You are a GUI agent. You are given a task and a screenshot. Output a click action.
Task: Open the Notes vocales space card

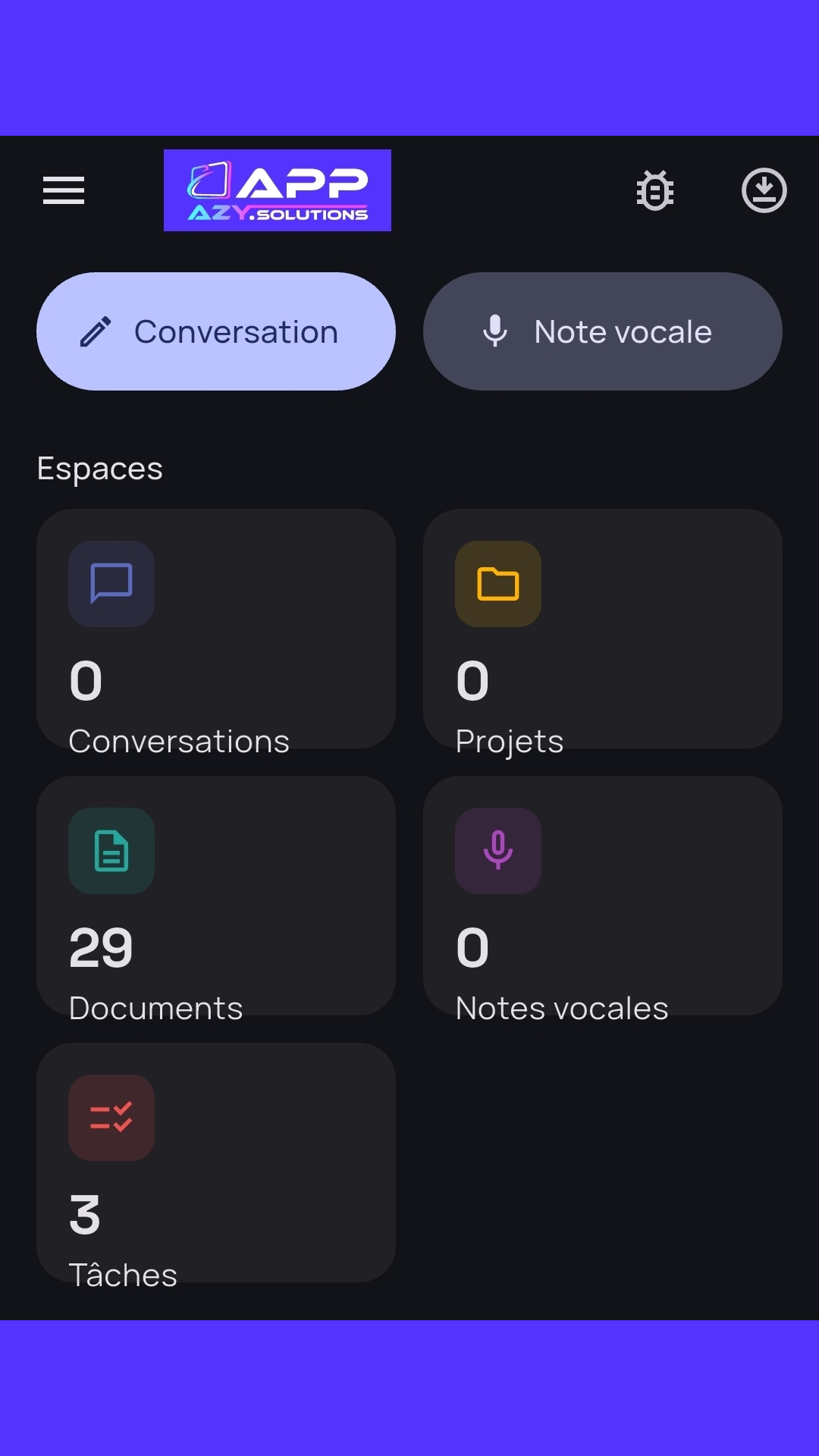[603, 896]
